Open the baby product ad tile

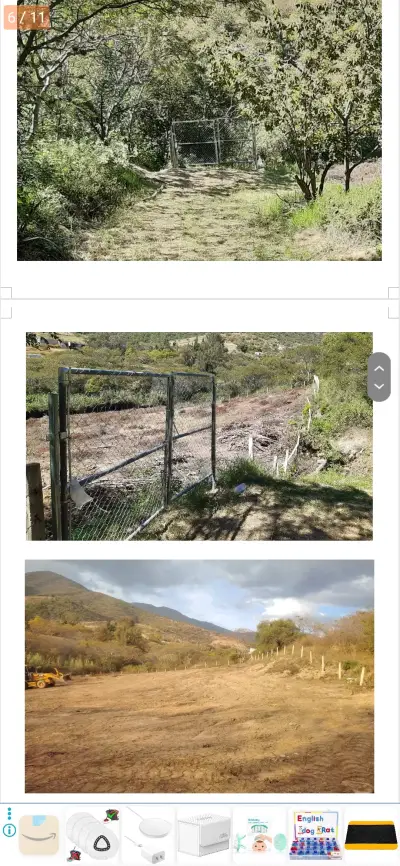coord(259,835)
